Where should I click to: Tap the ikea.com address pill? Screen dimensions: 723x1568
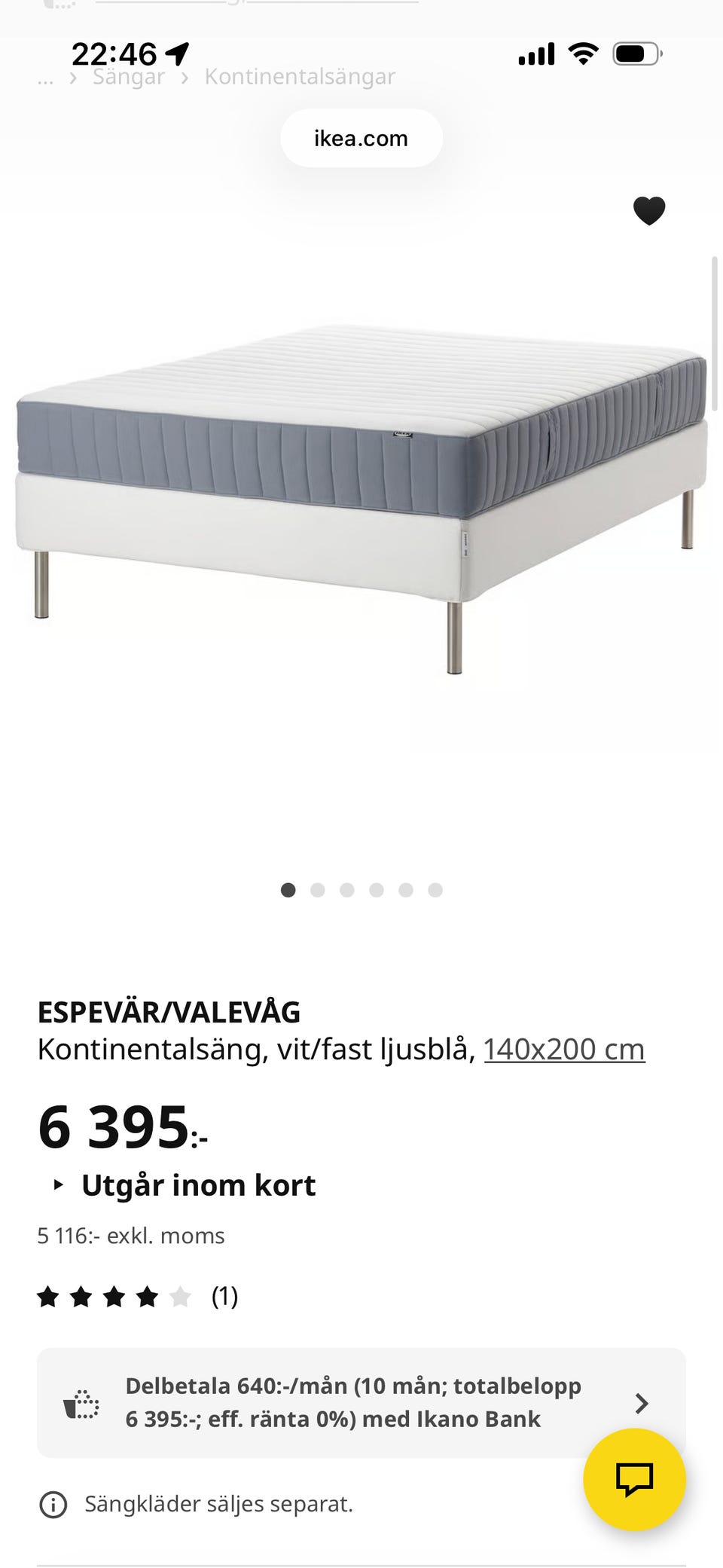pos(361,137)
